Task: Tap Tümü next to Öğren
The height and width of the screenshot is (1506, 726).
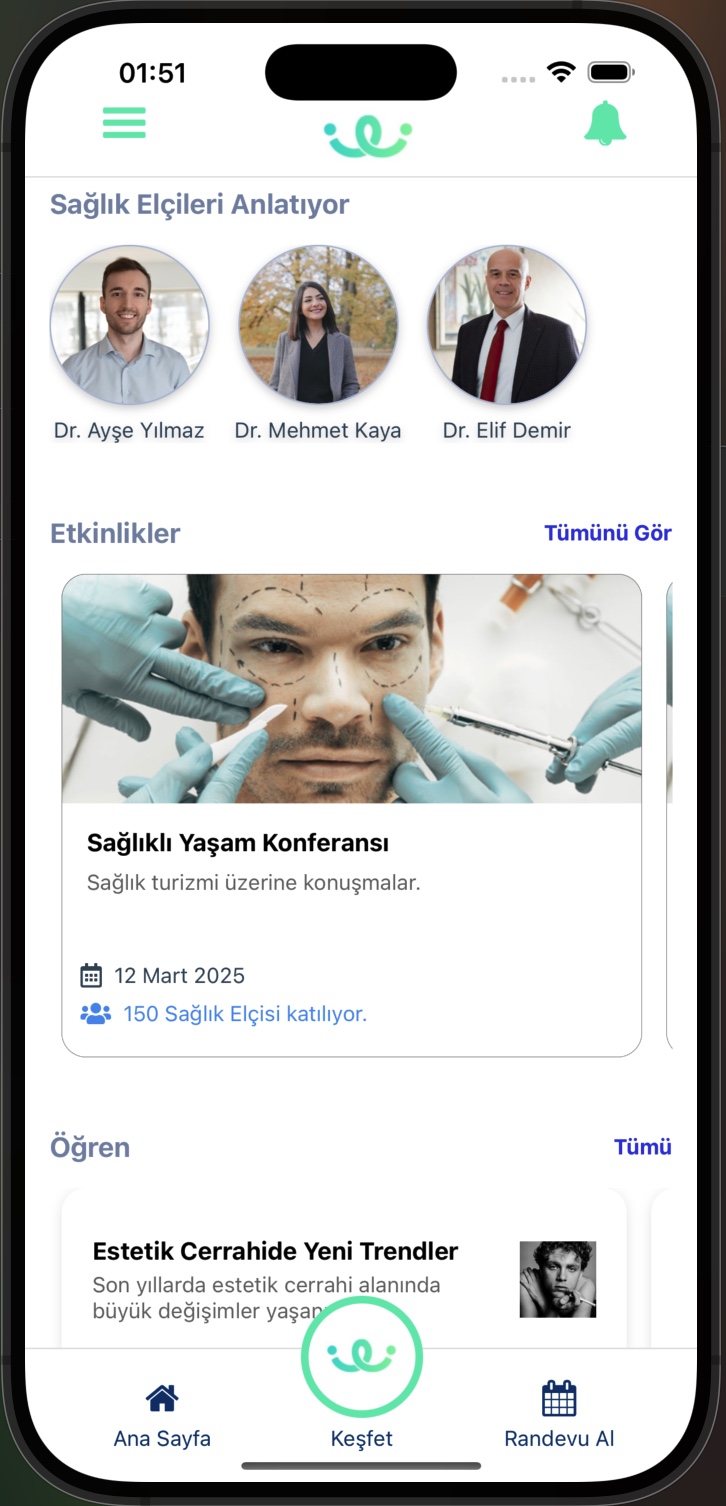Action: 642,1147
